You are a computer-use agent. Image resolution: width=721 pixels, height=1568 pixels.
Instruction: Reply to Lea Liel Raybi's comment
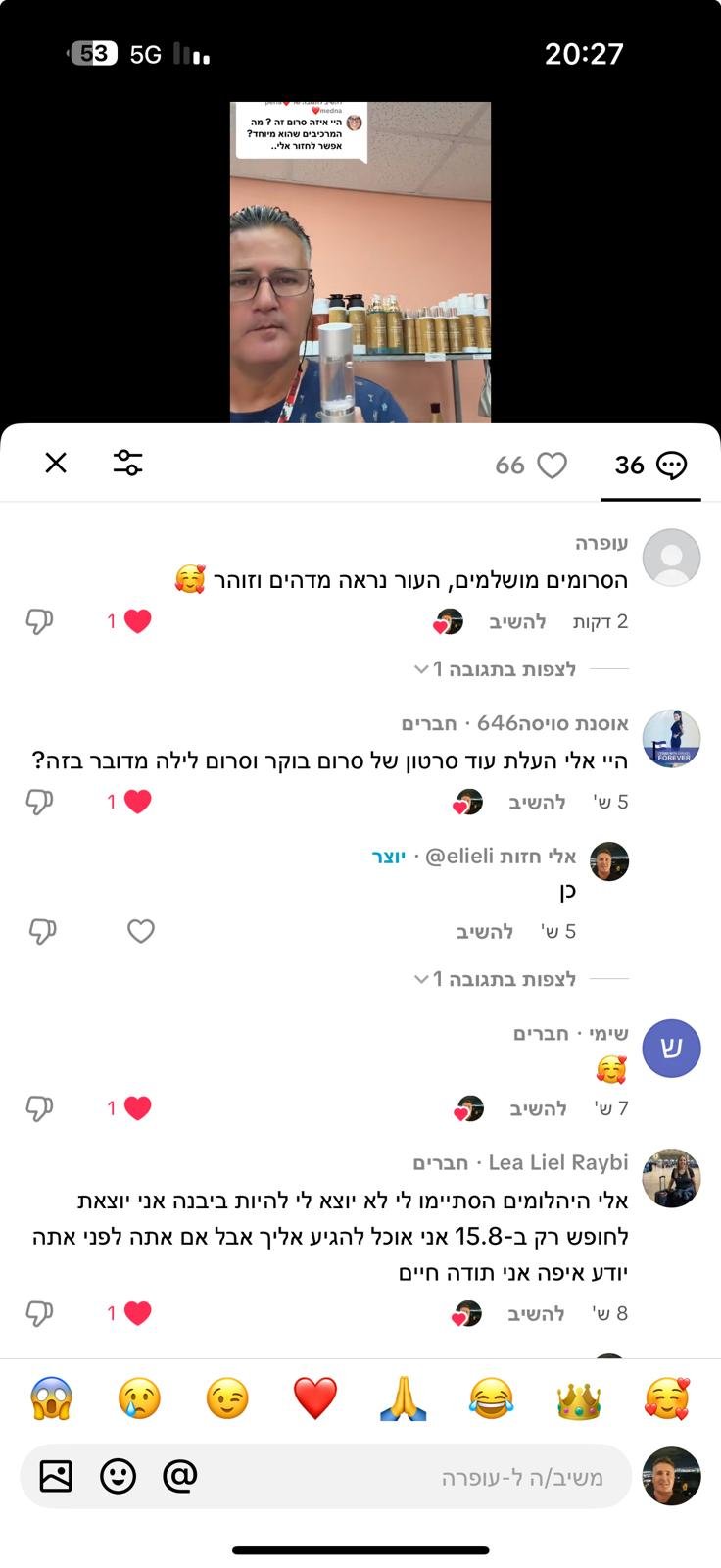(536, 1314)
